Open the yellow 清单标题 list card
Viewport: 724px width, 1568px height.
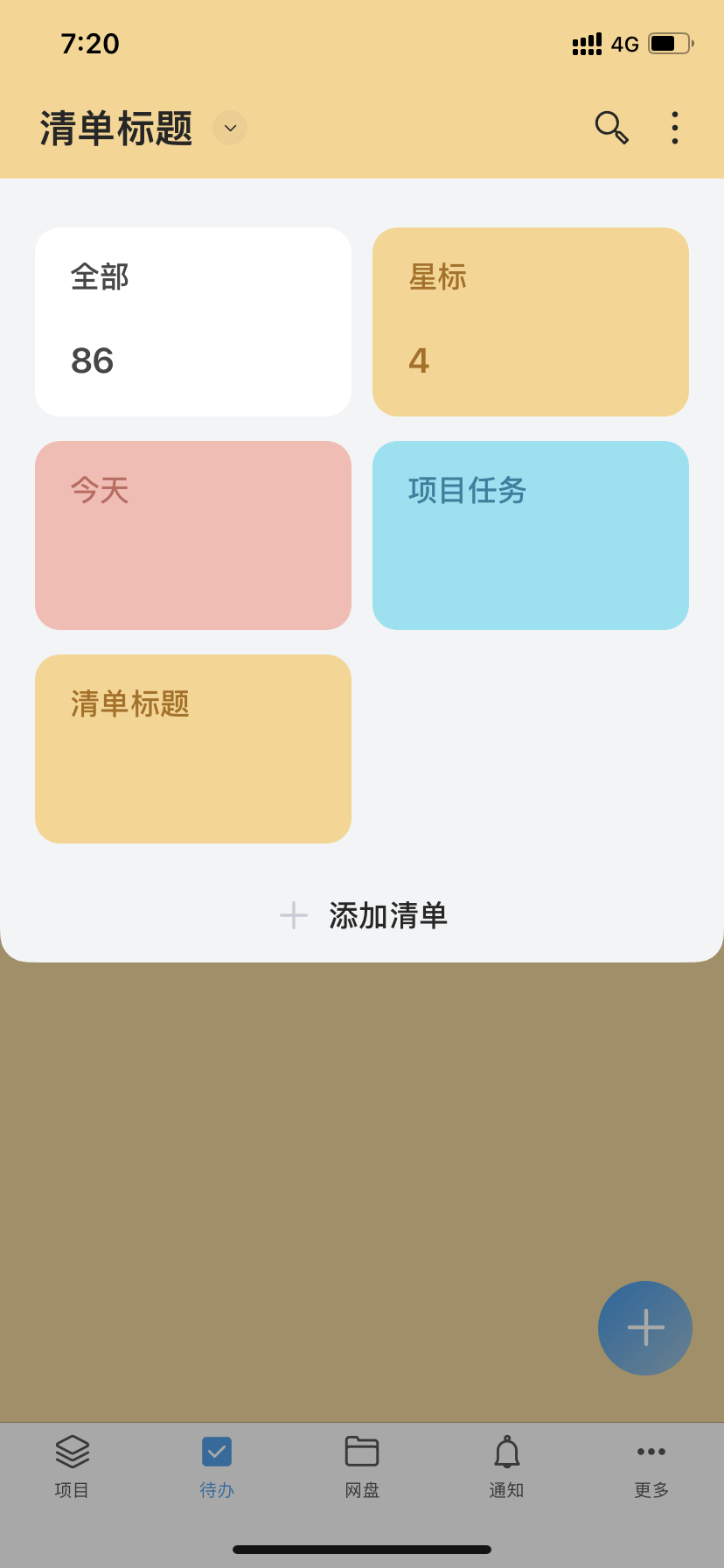[192, 748]
